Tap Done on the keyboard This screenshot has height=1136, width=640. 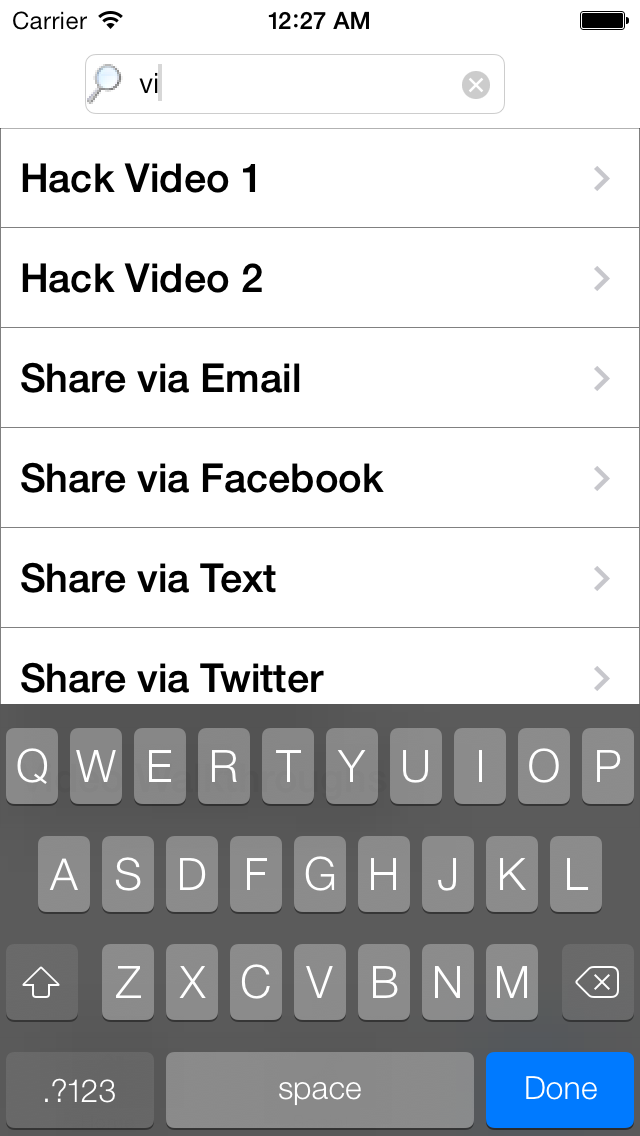tap(560, 1089)
